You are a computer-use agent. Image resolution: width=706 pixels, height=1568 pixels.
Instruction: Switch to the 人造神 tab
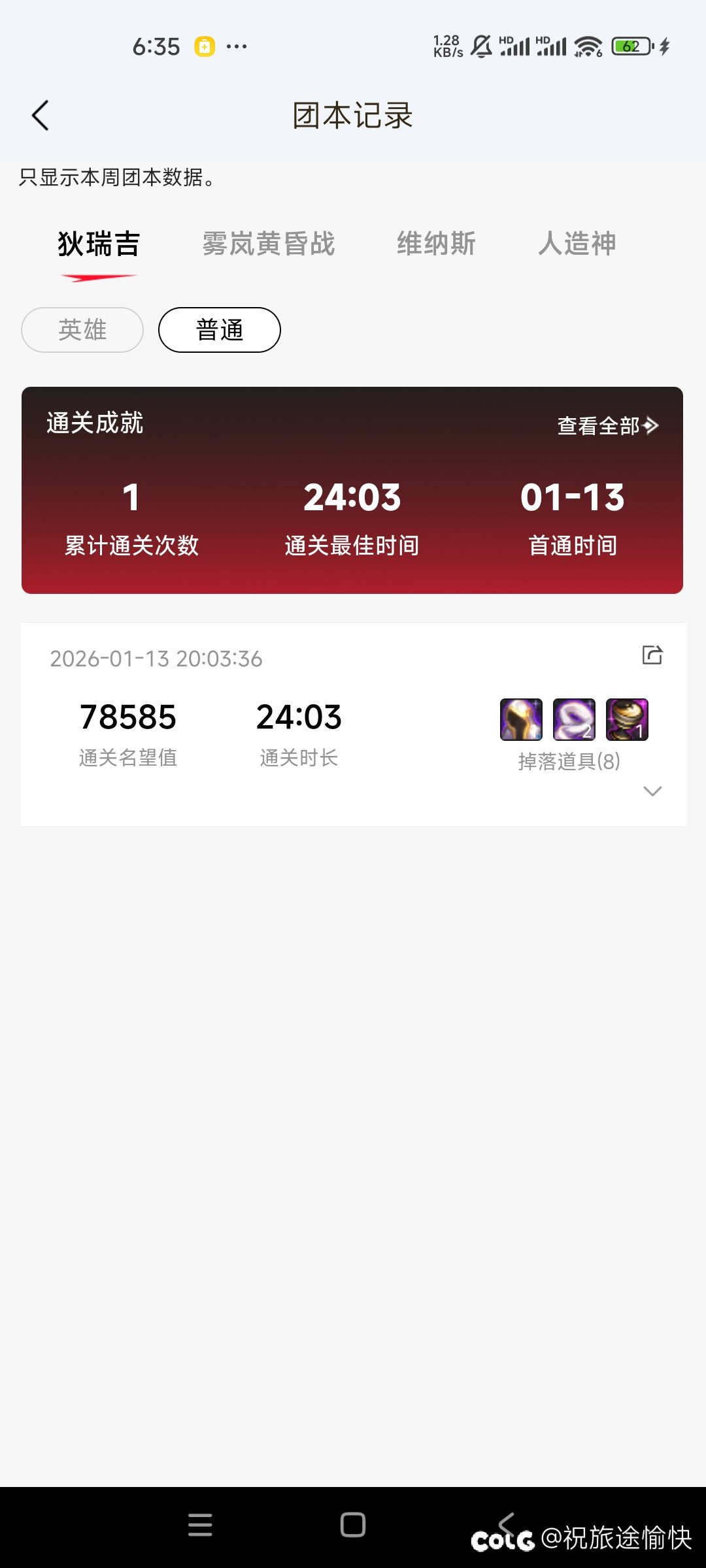tap(577, 244)
